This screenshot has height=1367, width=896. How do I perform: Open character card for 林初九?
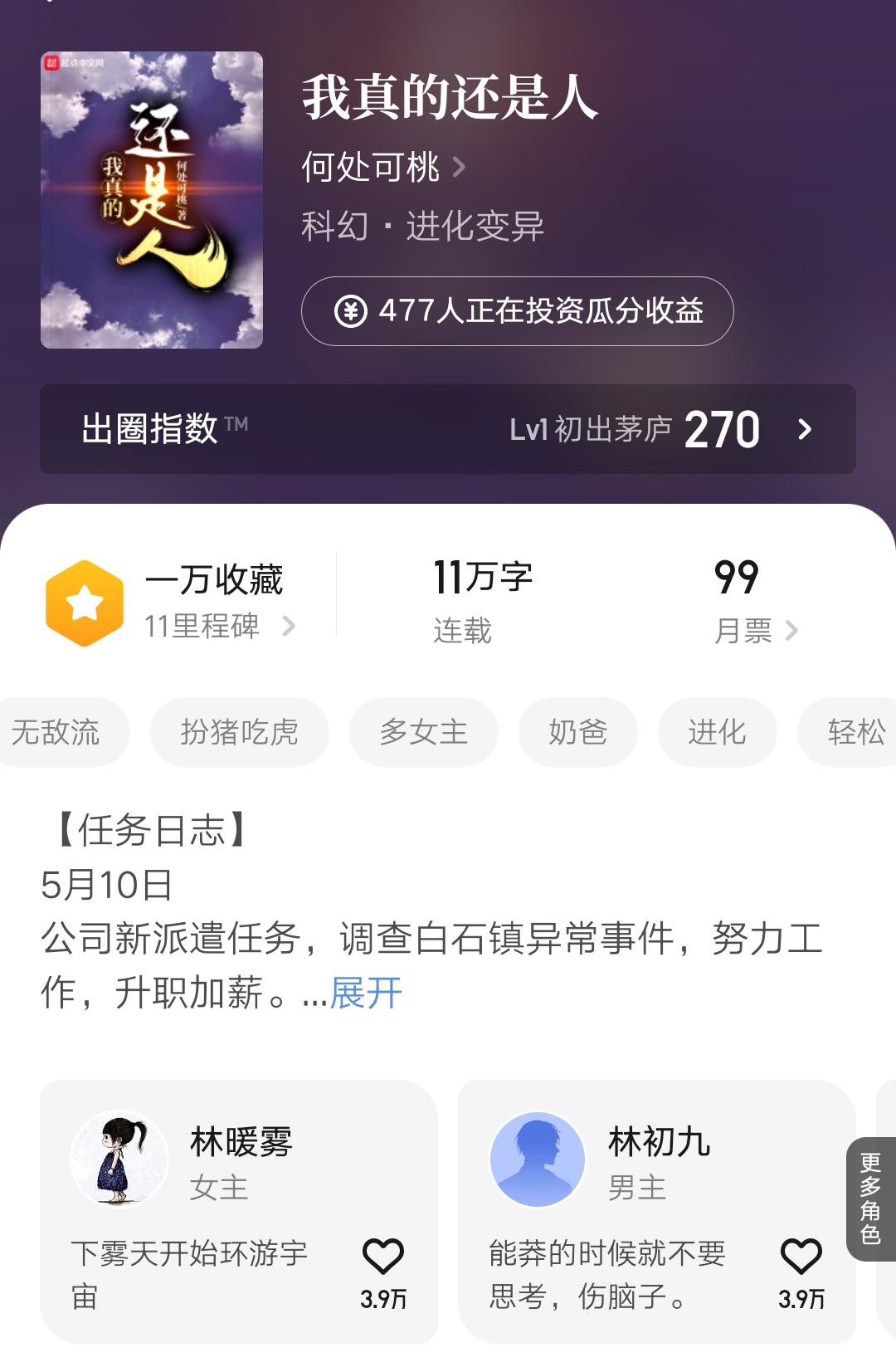(631, 1162)
